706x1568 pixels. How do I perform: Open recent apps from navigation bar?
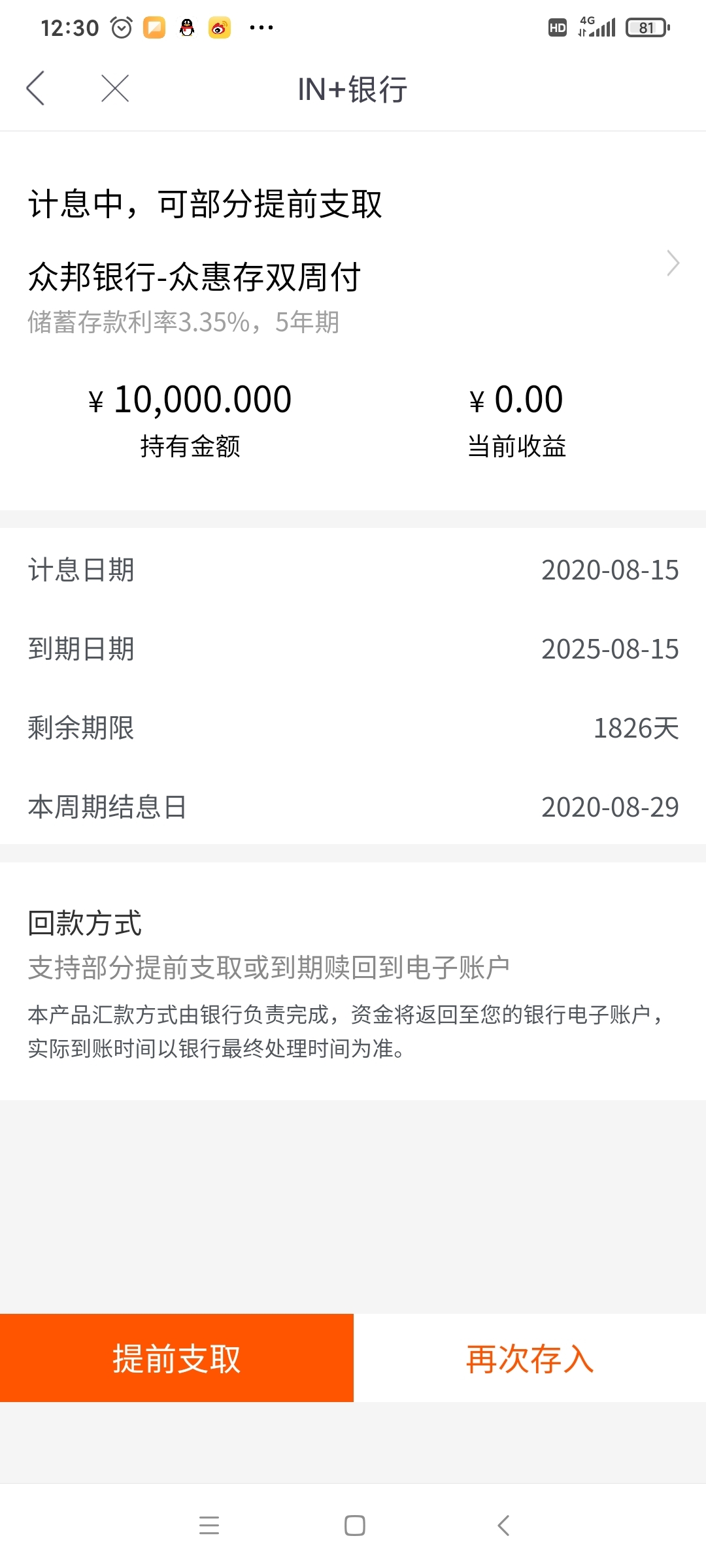[209, 1526]
